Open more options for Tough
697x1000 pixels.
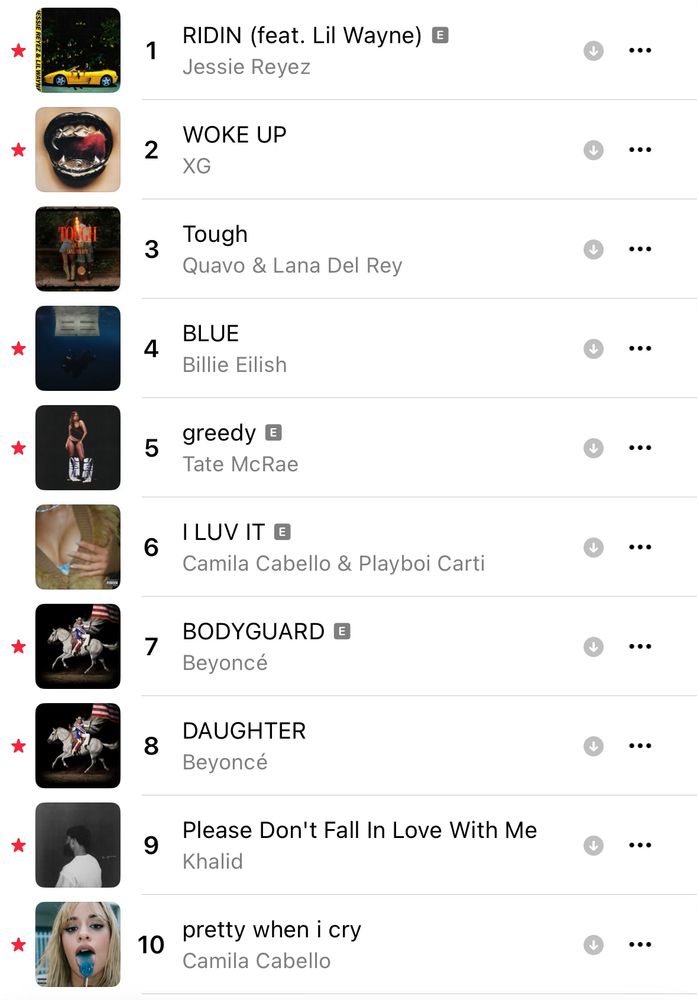(640, 249)
